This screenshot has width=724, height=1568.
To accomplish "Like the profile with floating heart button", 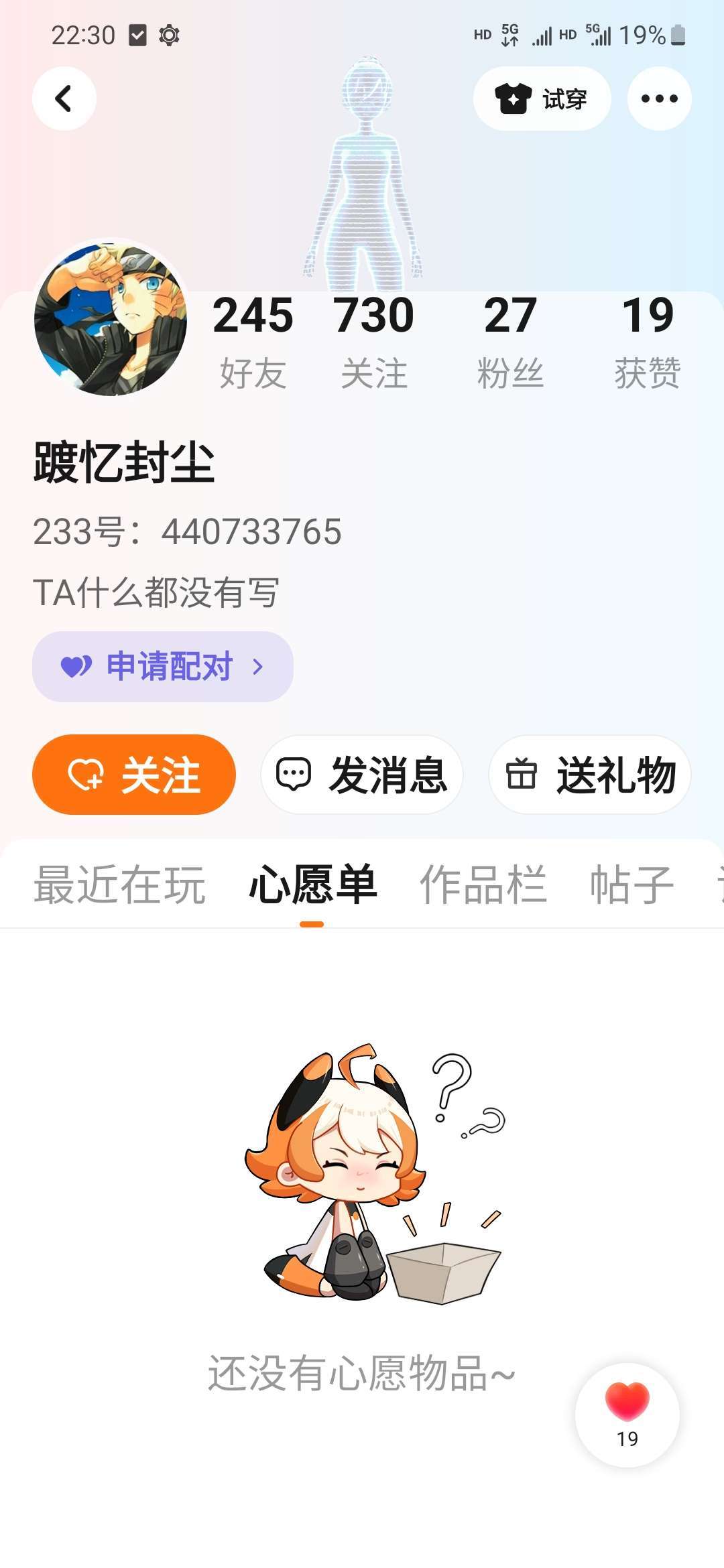I will coord(627,1414).
